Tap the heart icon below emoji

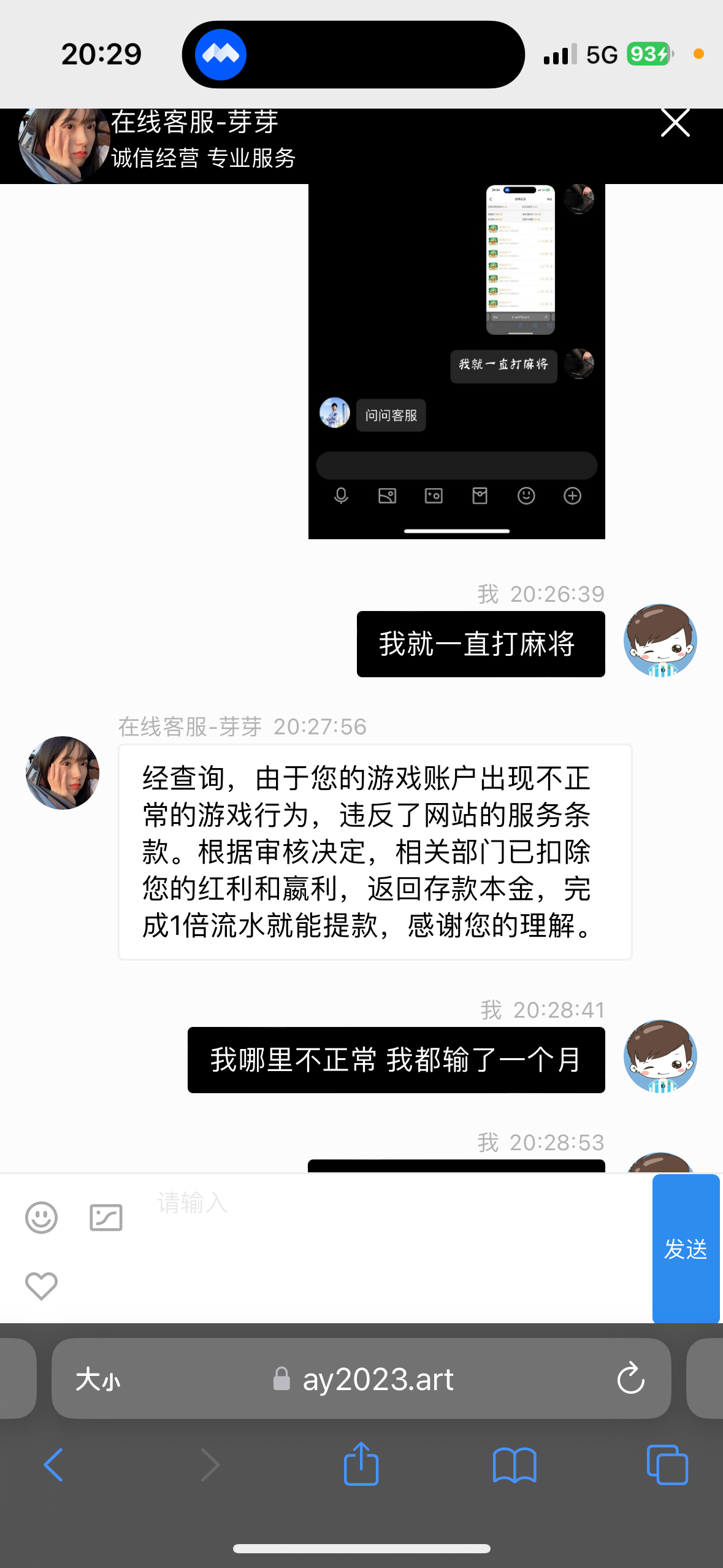(41, 1285)
